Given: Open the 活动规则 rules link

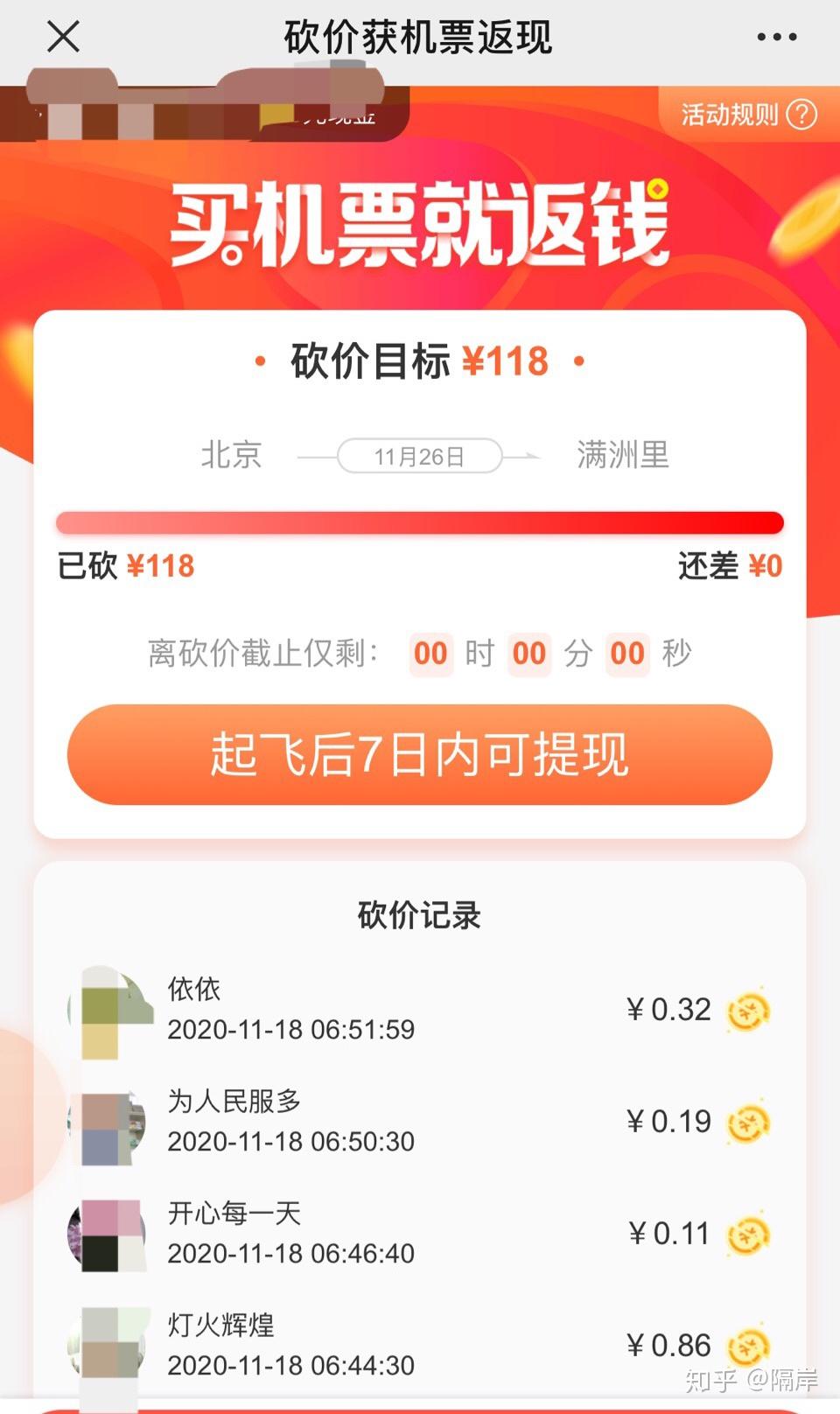Looking at the screenshot, I should point(731,114).
